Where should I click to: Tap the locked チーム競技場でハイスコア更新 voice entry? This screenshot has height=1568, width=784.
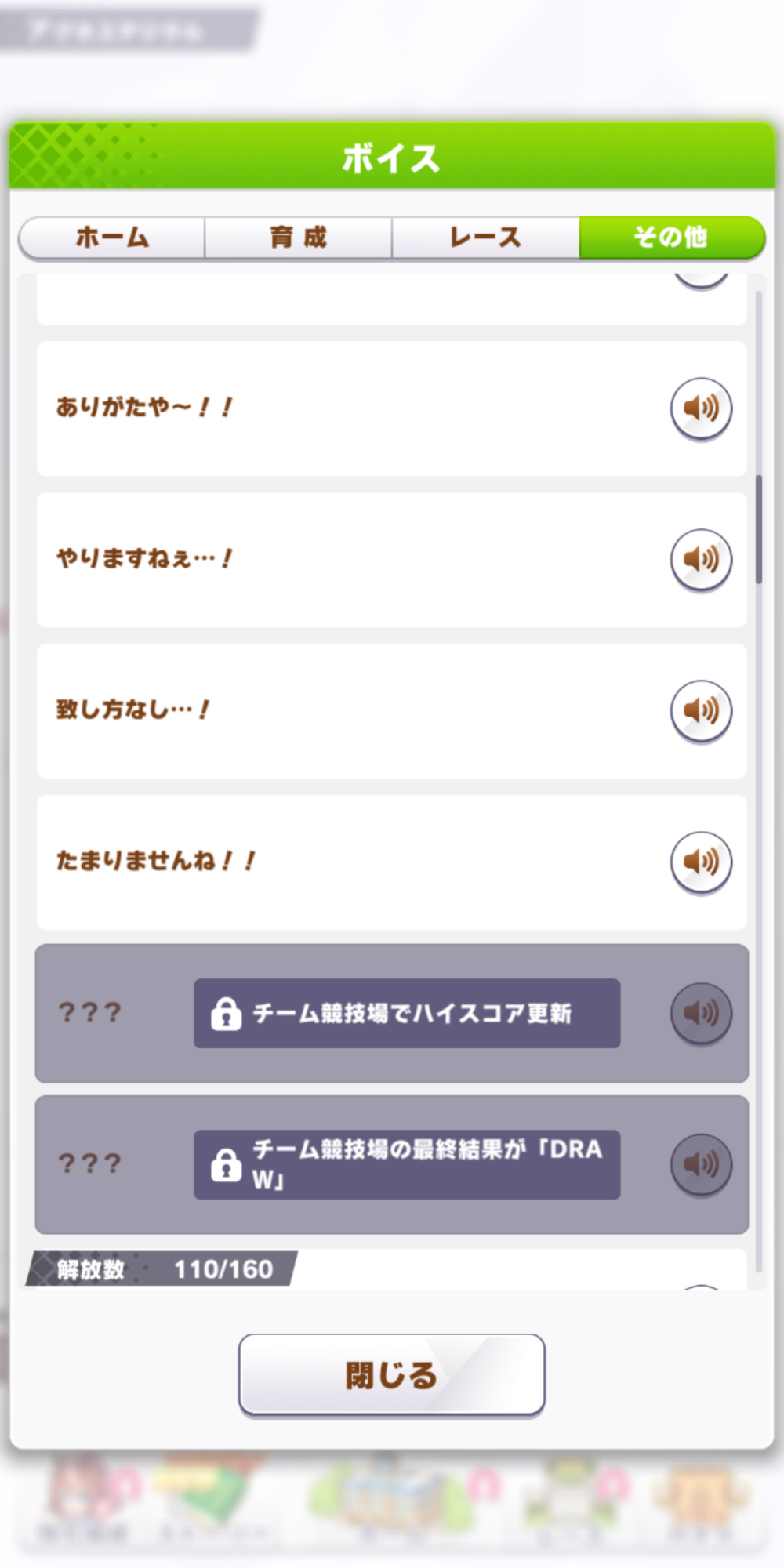click(x=392, y=1013)
